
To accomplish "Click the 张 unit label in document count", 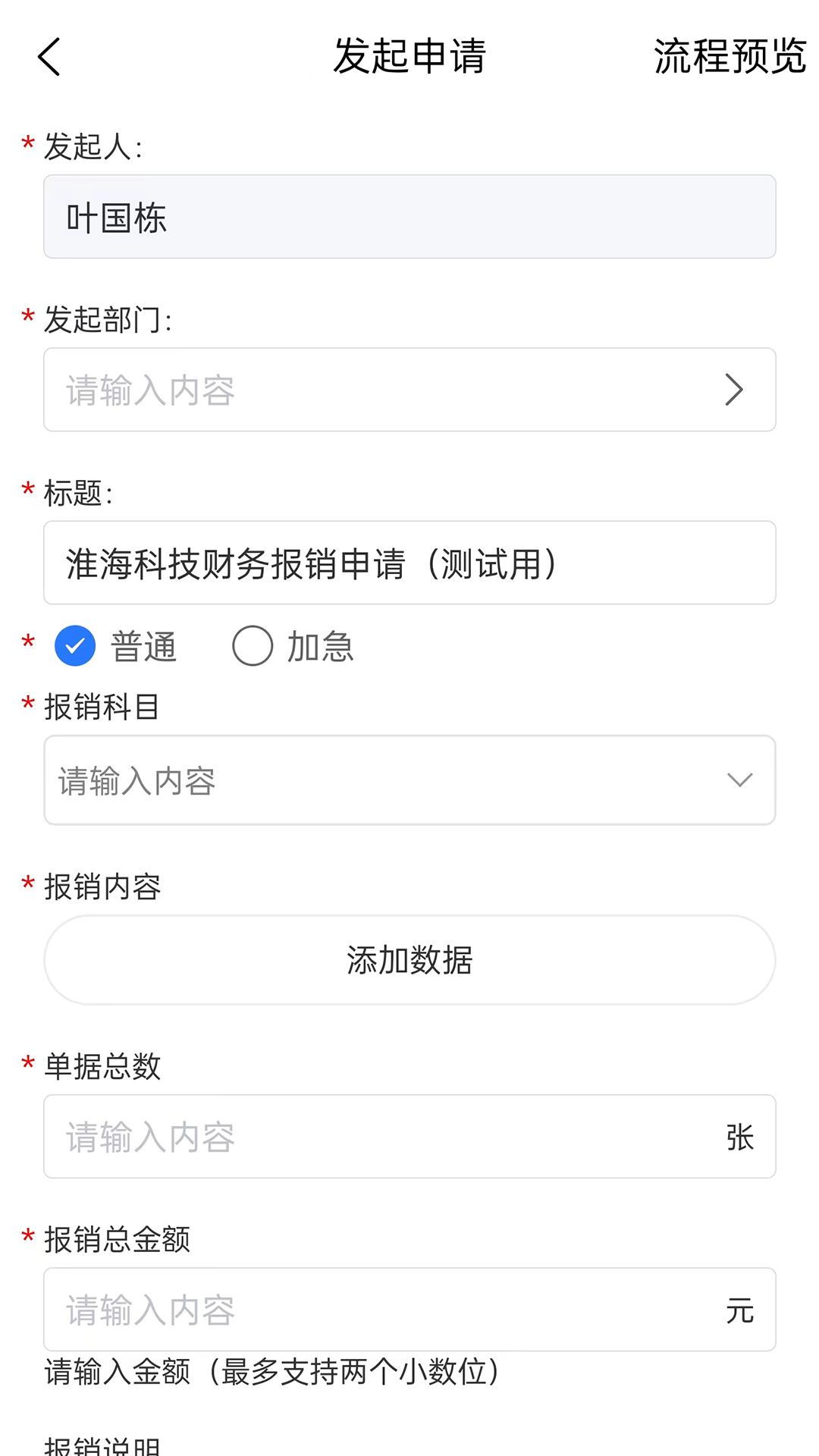I will (741, 1136).
